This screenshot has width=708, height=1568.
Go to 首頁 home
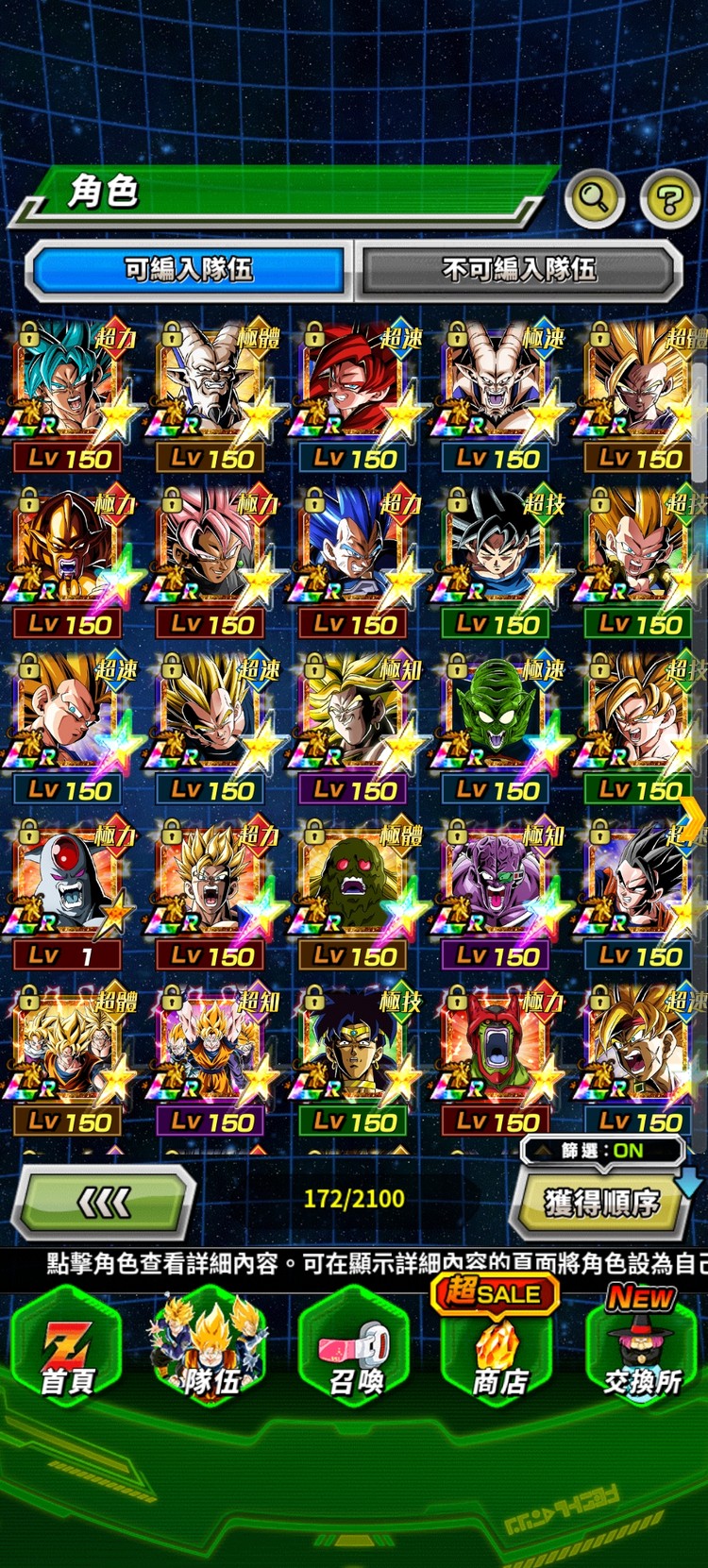tap(66, 1350)
